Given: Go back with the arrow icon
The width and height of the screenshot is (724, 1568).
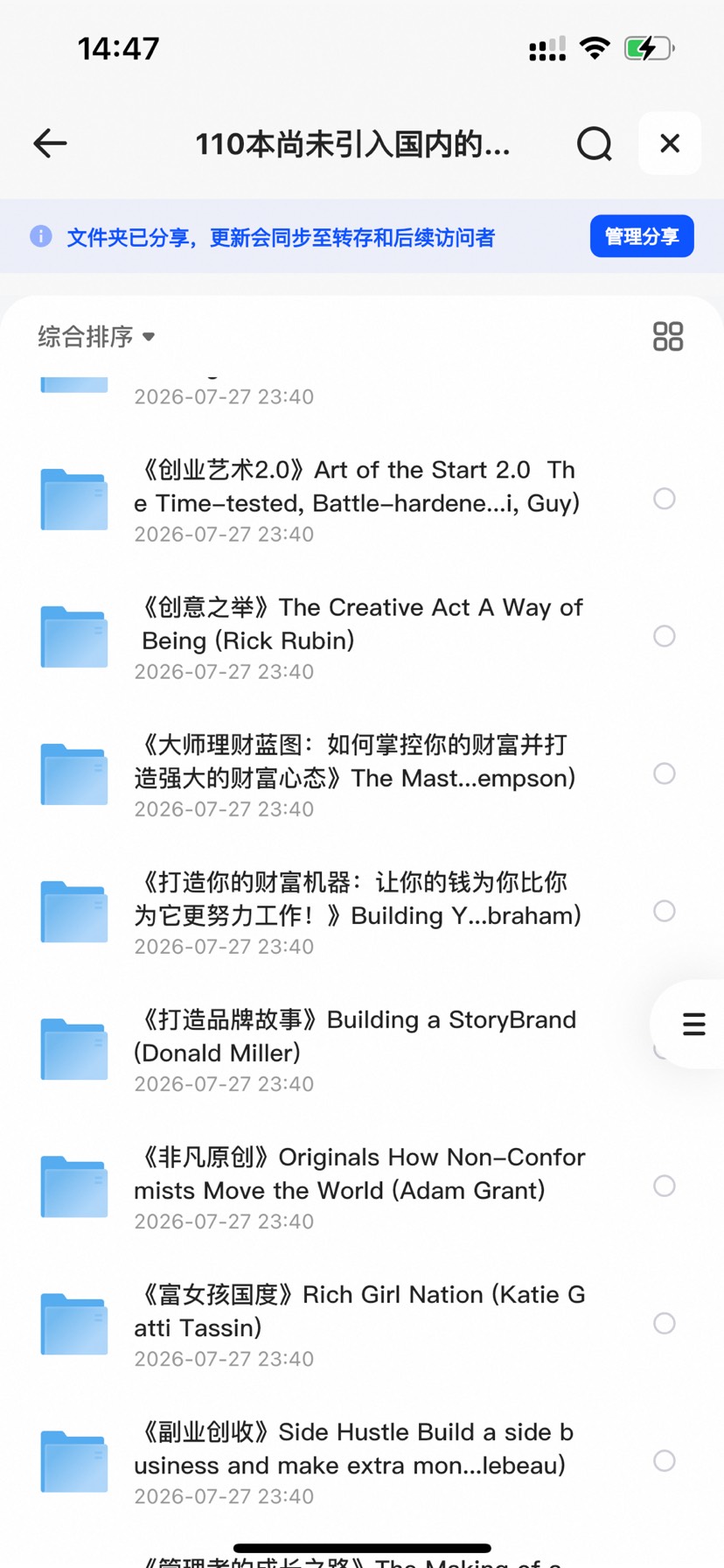Looking at the screenshot, I should point(50,143).
